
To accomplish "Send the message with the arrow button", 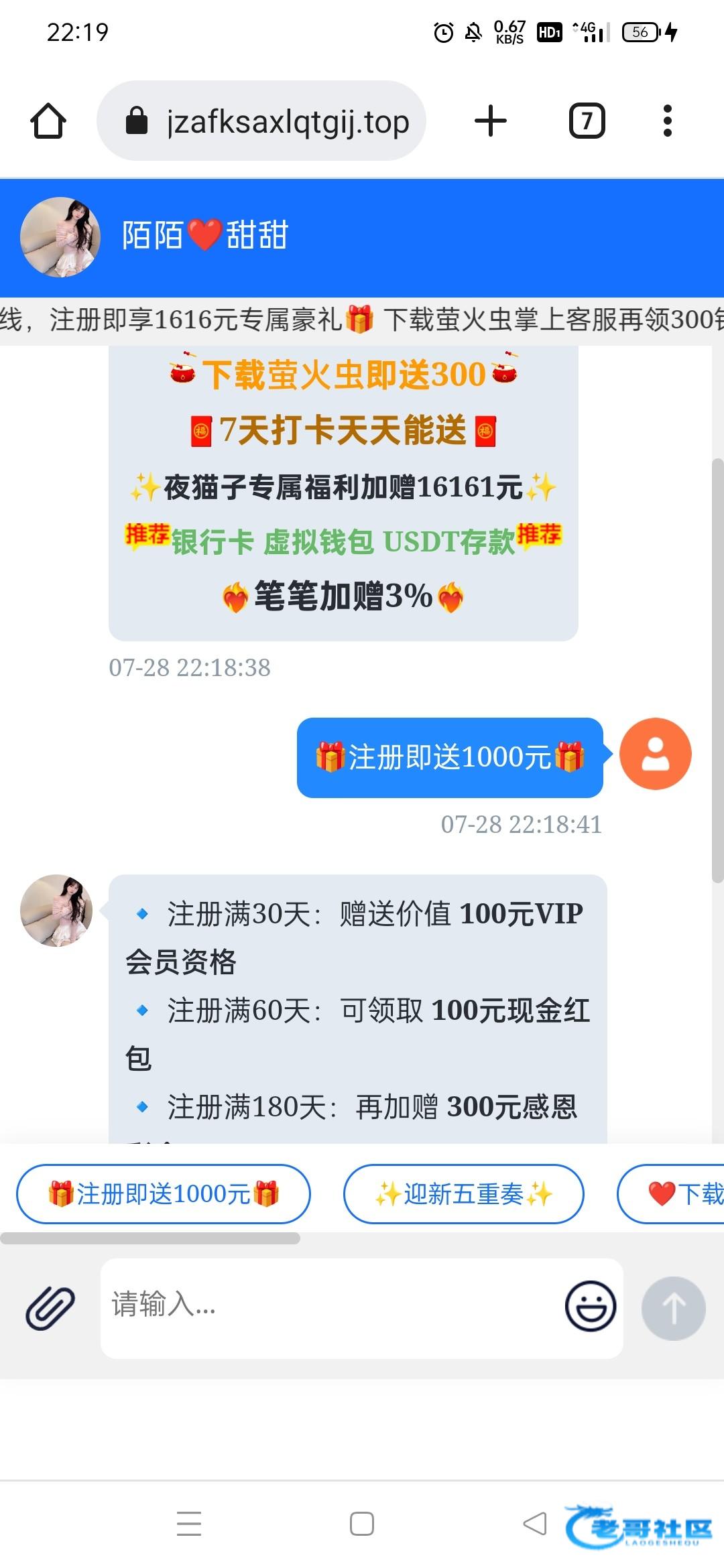I will pyautogui.click(x=673, y=1308).
